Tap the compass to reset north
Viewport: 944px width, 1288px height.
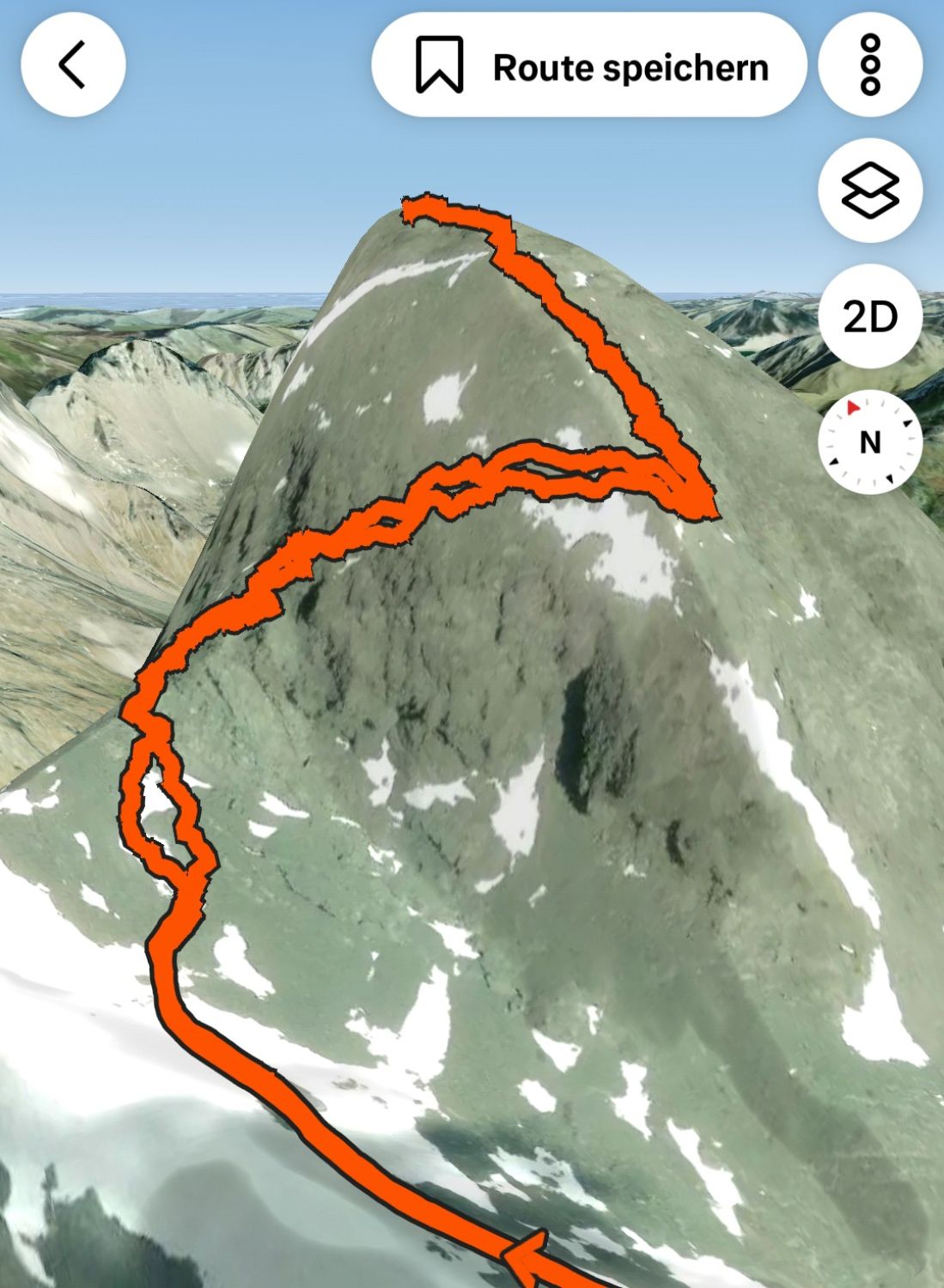(x=870, y=441)
